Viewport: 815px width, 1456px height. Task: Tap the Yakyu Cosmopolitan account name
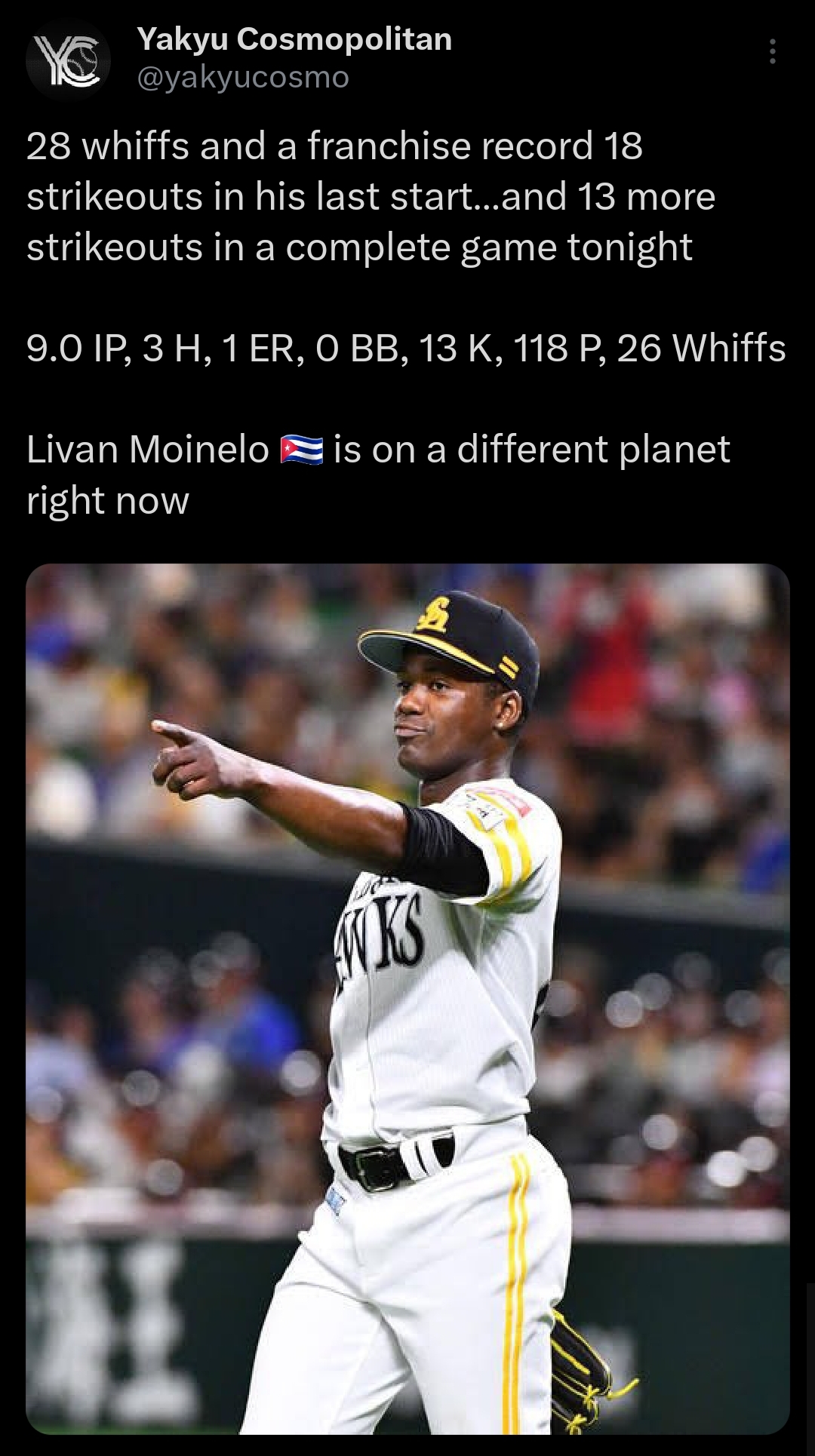point(294,38)
